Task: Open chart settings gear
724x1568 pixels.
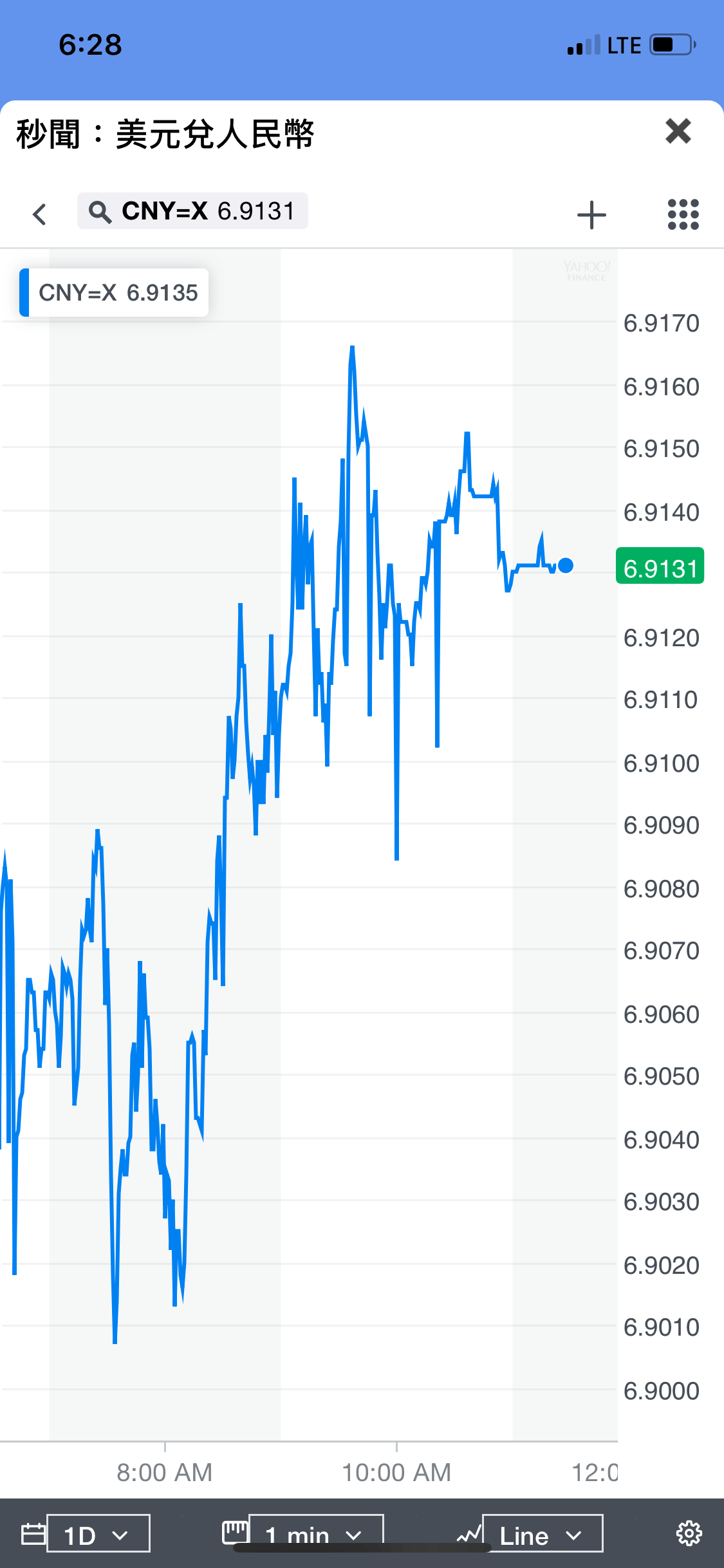Action: coord(689,1533)
